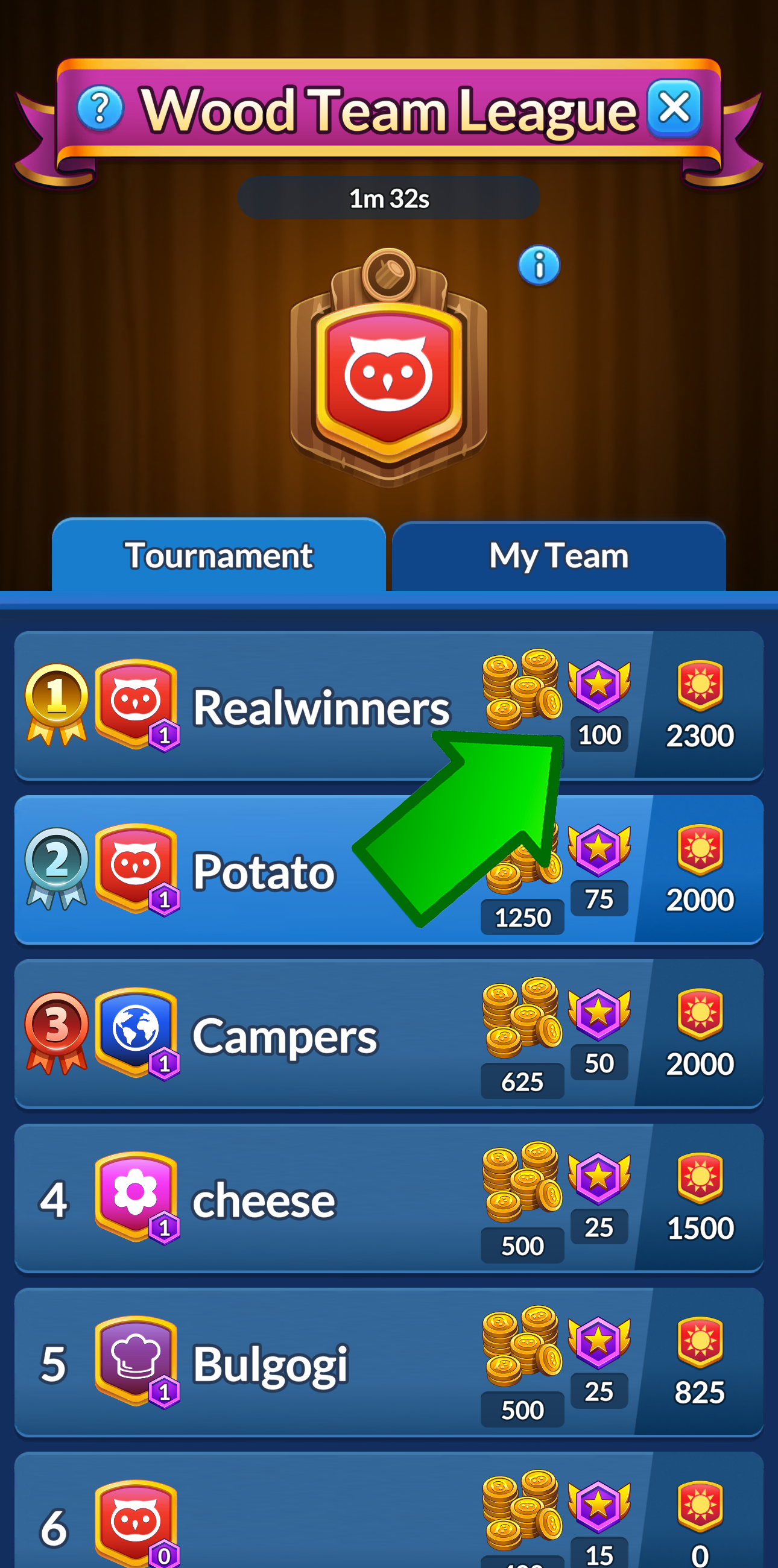778x1568 pixels.
Task: View the Bulgogi team entry
Action: [270, 1365]
